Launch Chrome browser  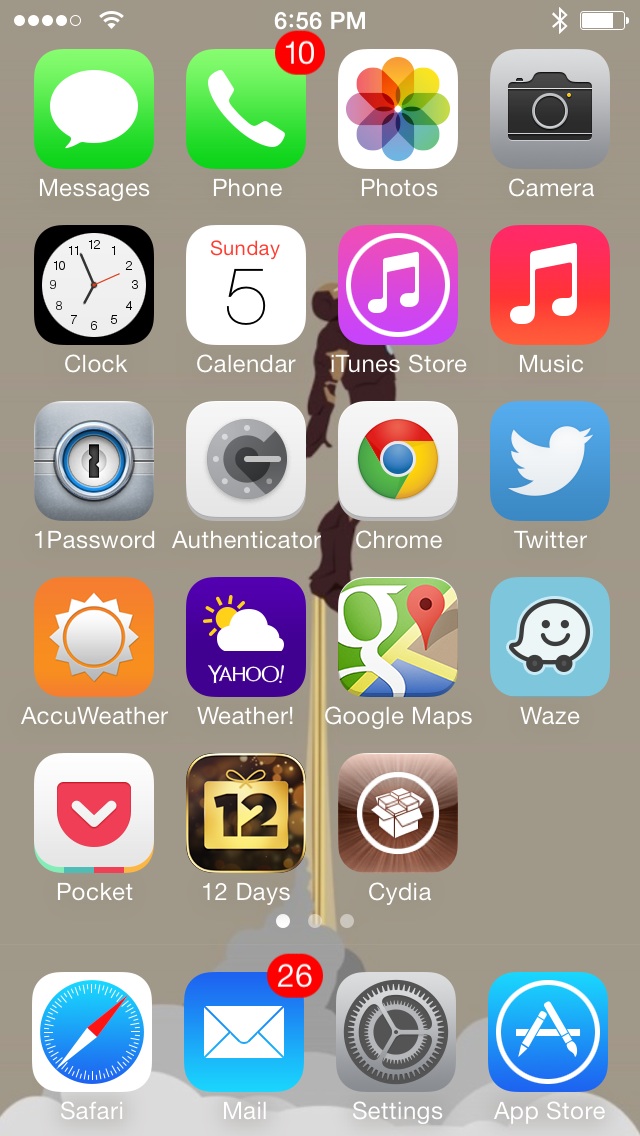tap(398, 461)
